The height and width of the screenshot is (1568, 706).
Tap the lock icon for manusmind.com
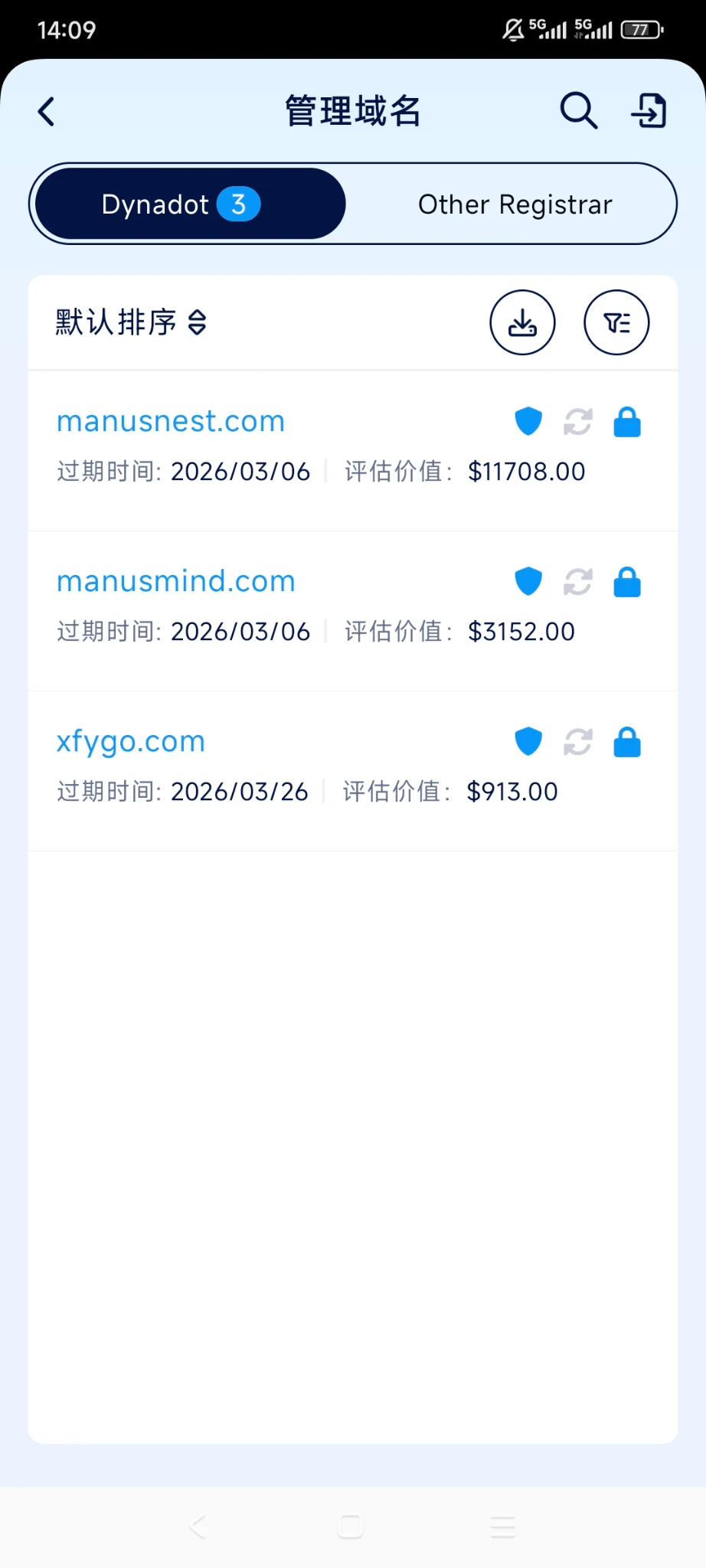627,582
